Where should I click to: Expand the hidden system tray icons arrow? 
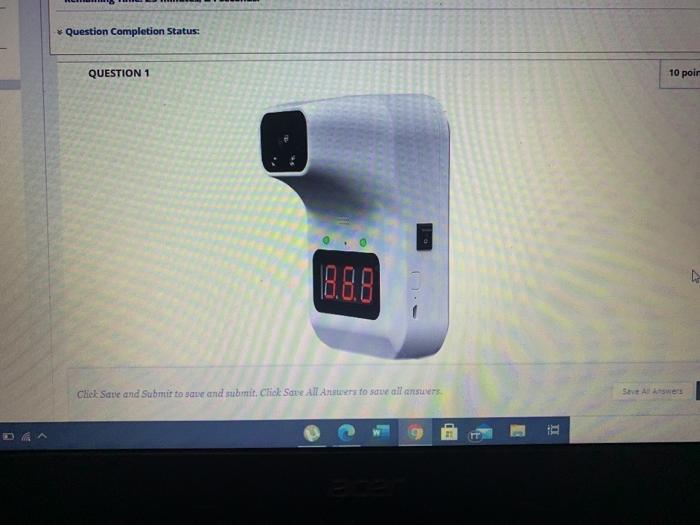(44, 436)
